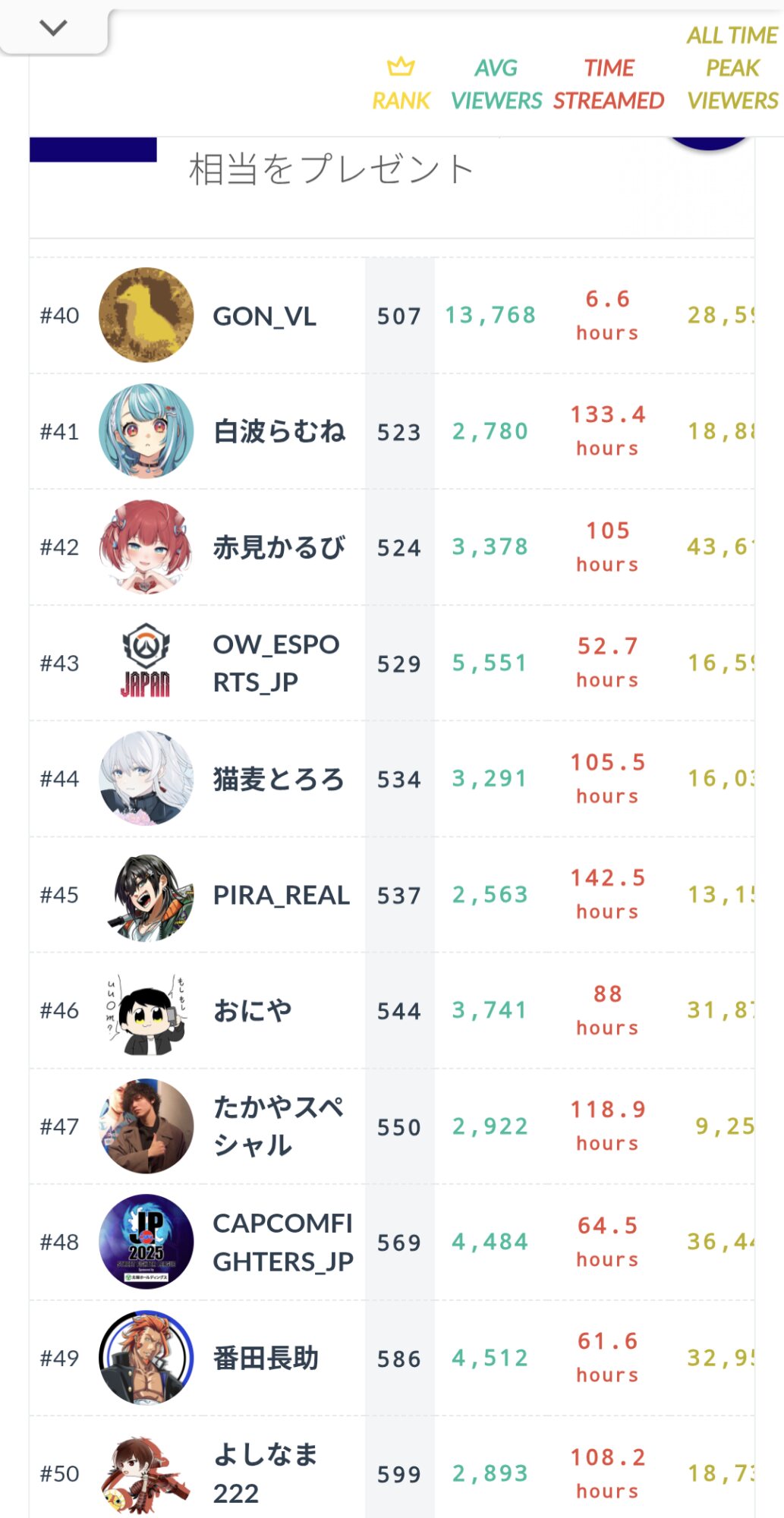Open CAPCOMFIGHTERS_JP channel stats

[x=392, y=1242]
